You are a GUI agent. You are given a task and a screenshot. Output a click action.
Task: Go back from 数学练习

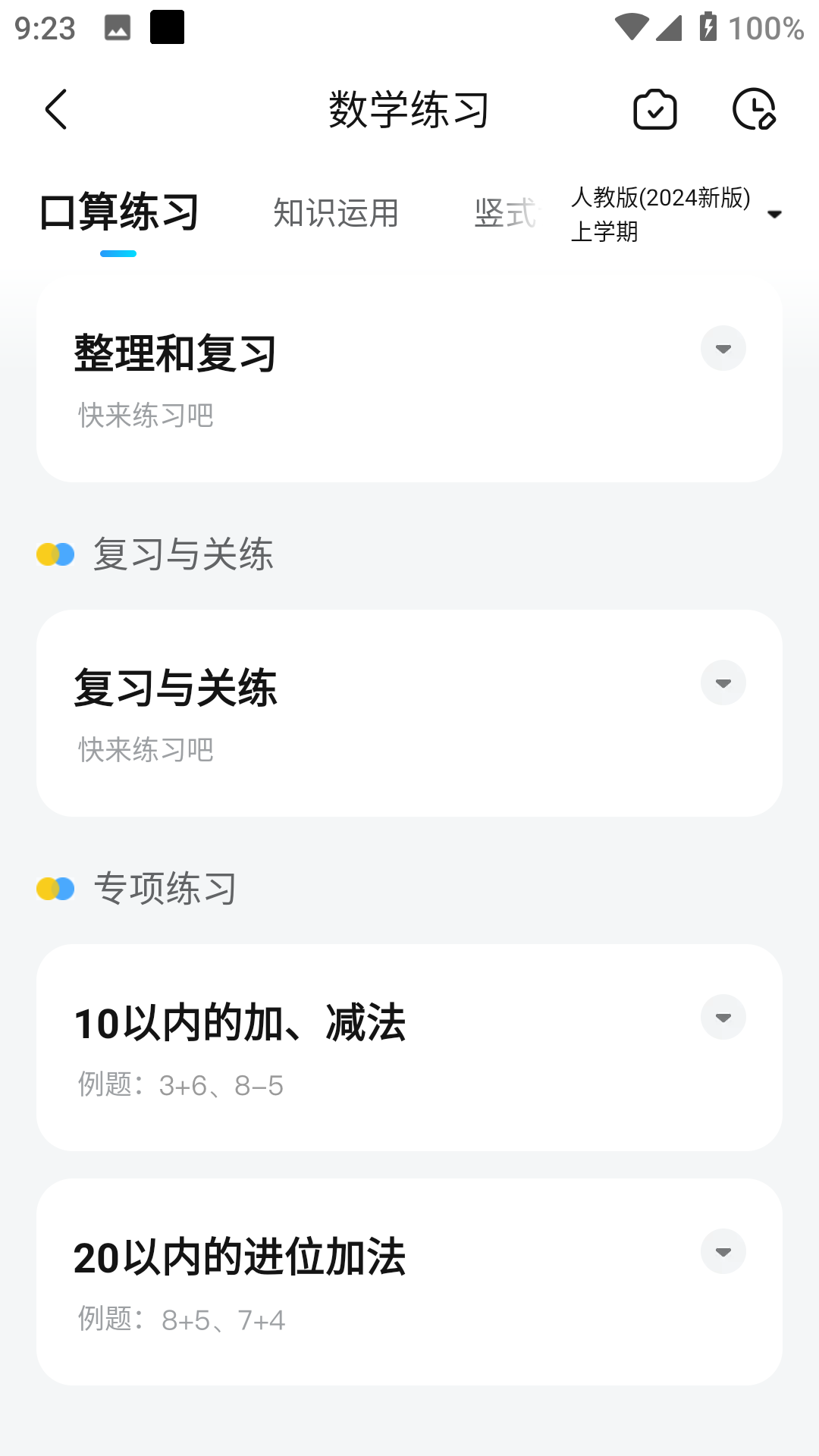(x=57, y=109)
